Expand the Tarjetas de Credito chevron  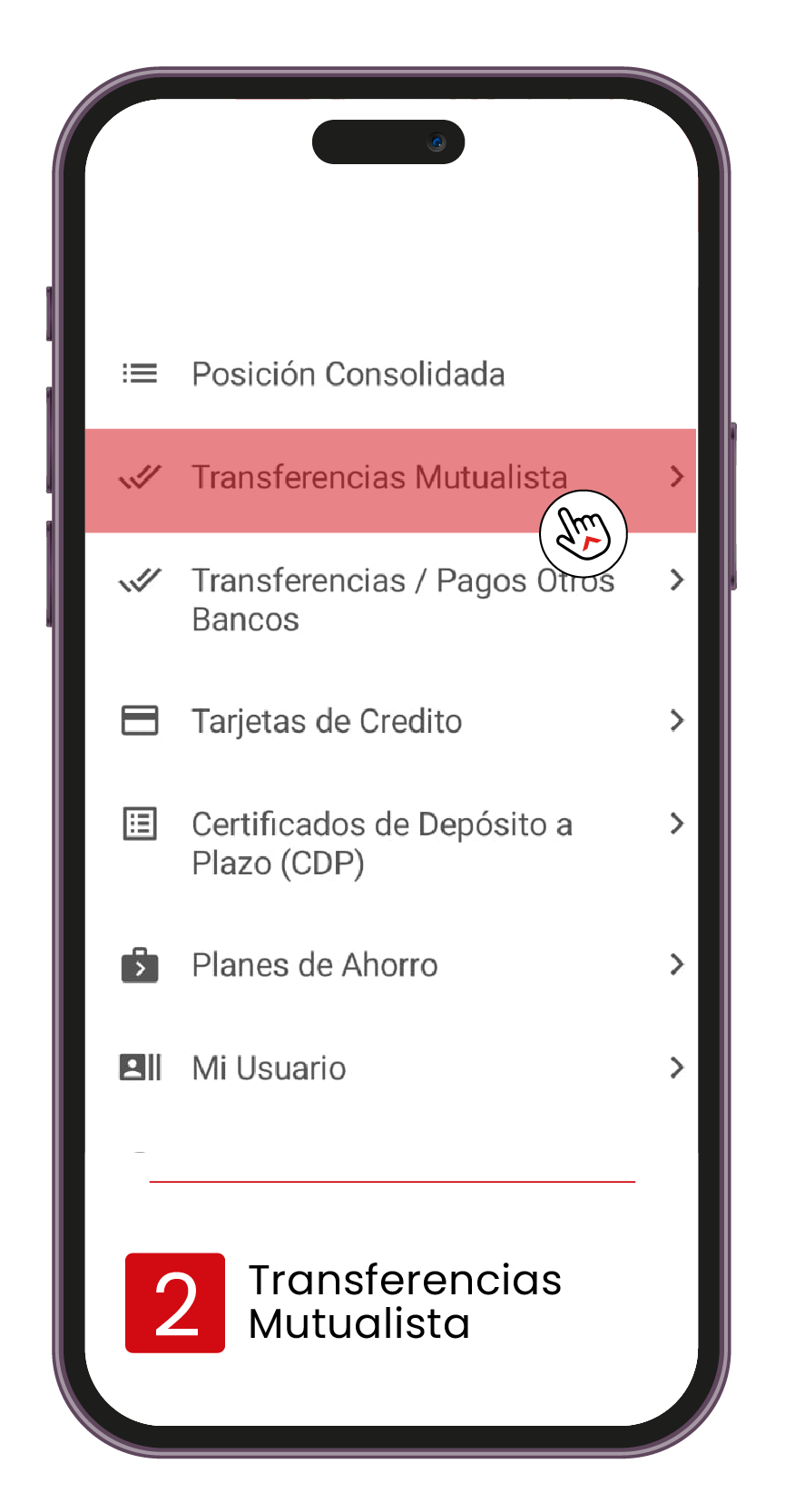click(x=677, y=720)
